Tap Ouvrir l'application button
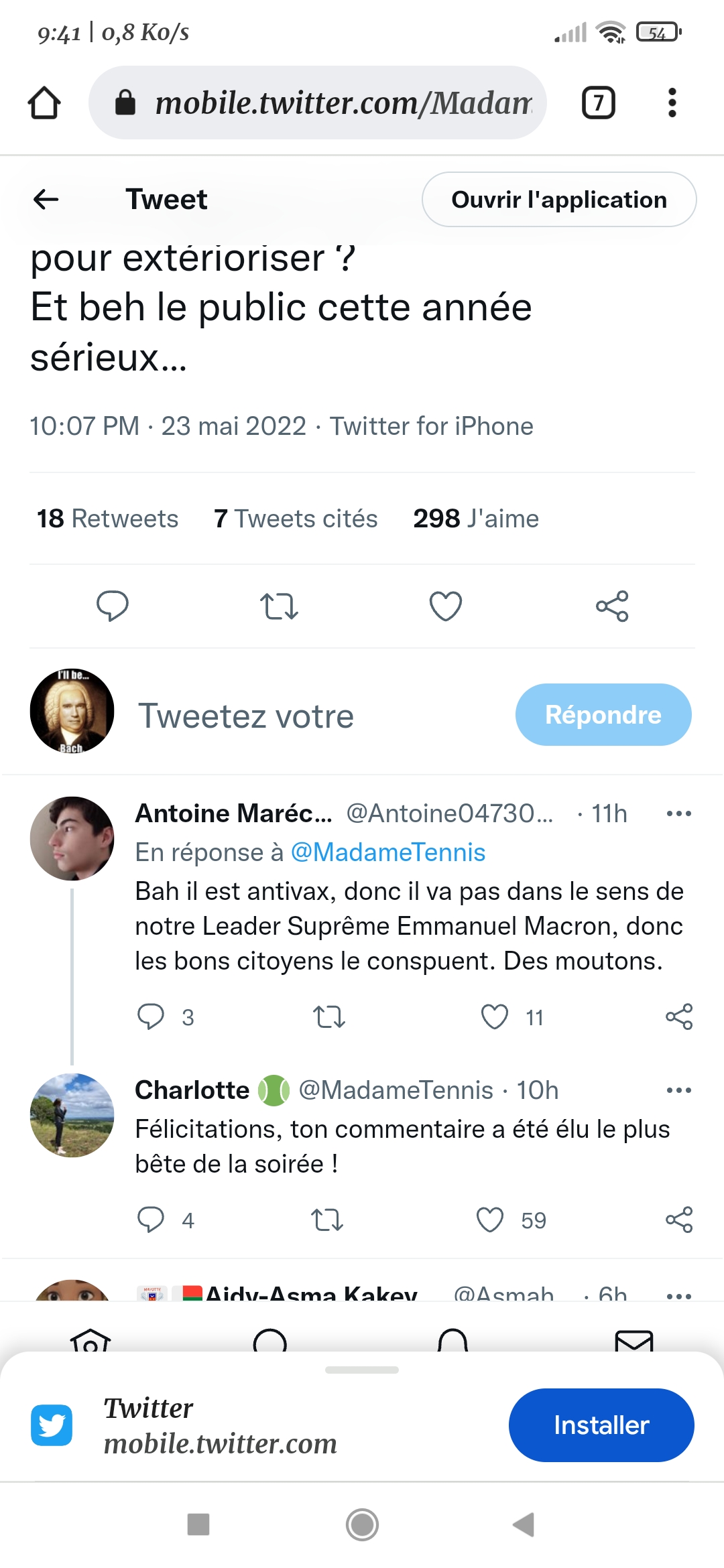 click(x=558, y=200)
